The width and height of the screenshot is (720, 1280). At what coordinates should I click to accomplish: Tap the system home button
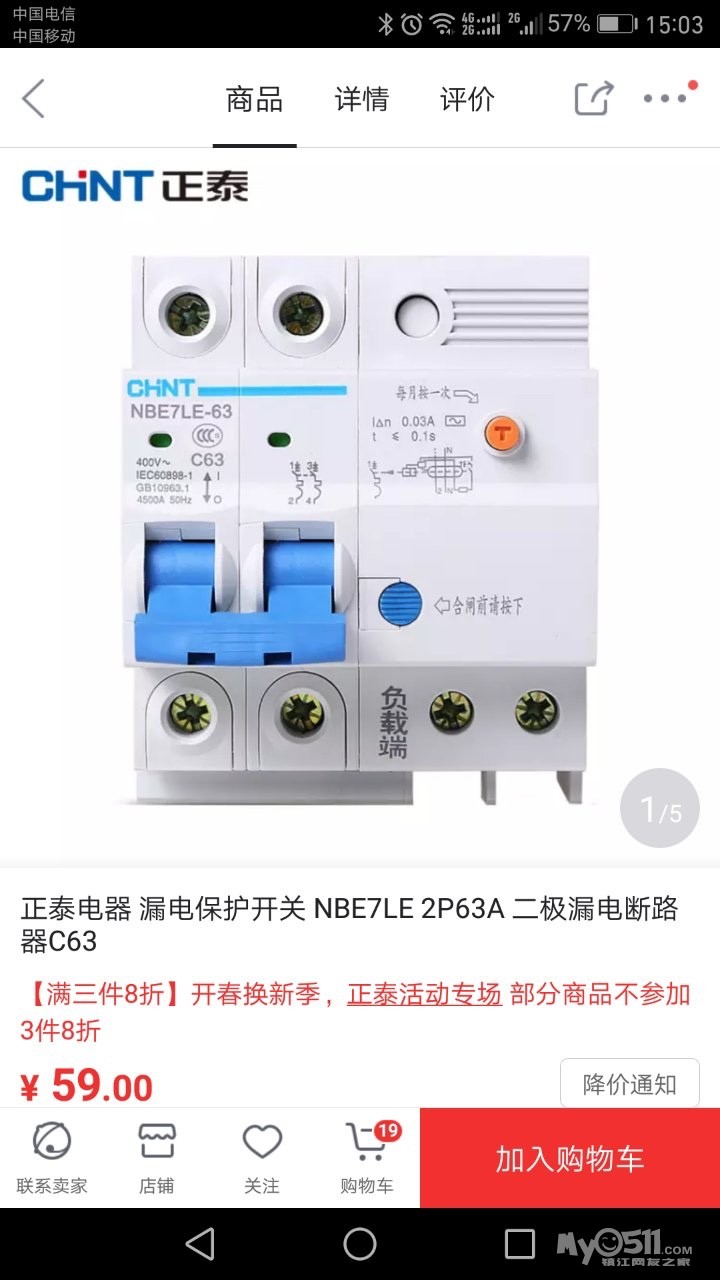(x=360, y=1244)
